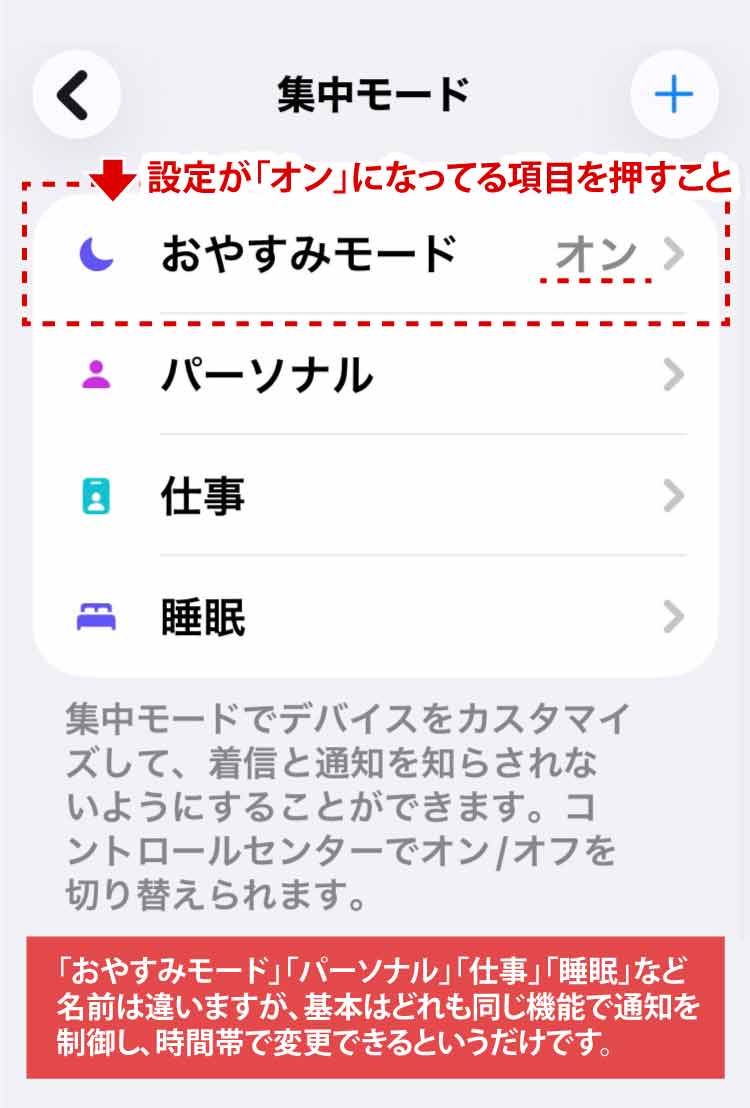
Task: Add a new focus mode with plus
Action: point(674,95)
